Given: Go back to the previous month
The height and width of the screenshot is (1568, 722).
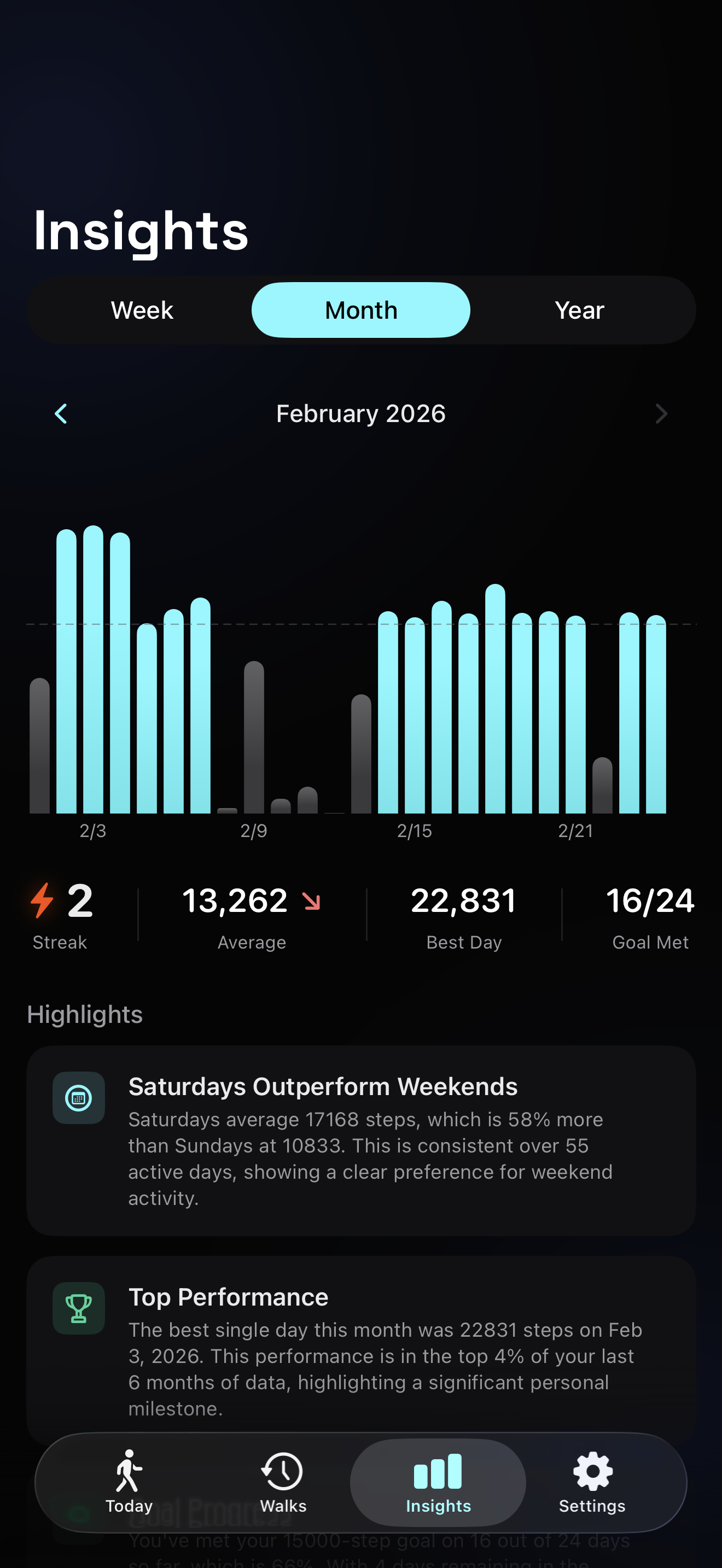Looking at the screenshot, I should click(x=61, y=414).
